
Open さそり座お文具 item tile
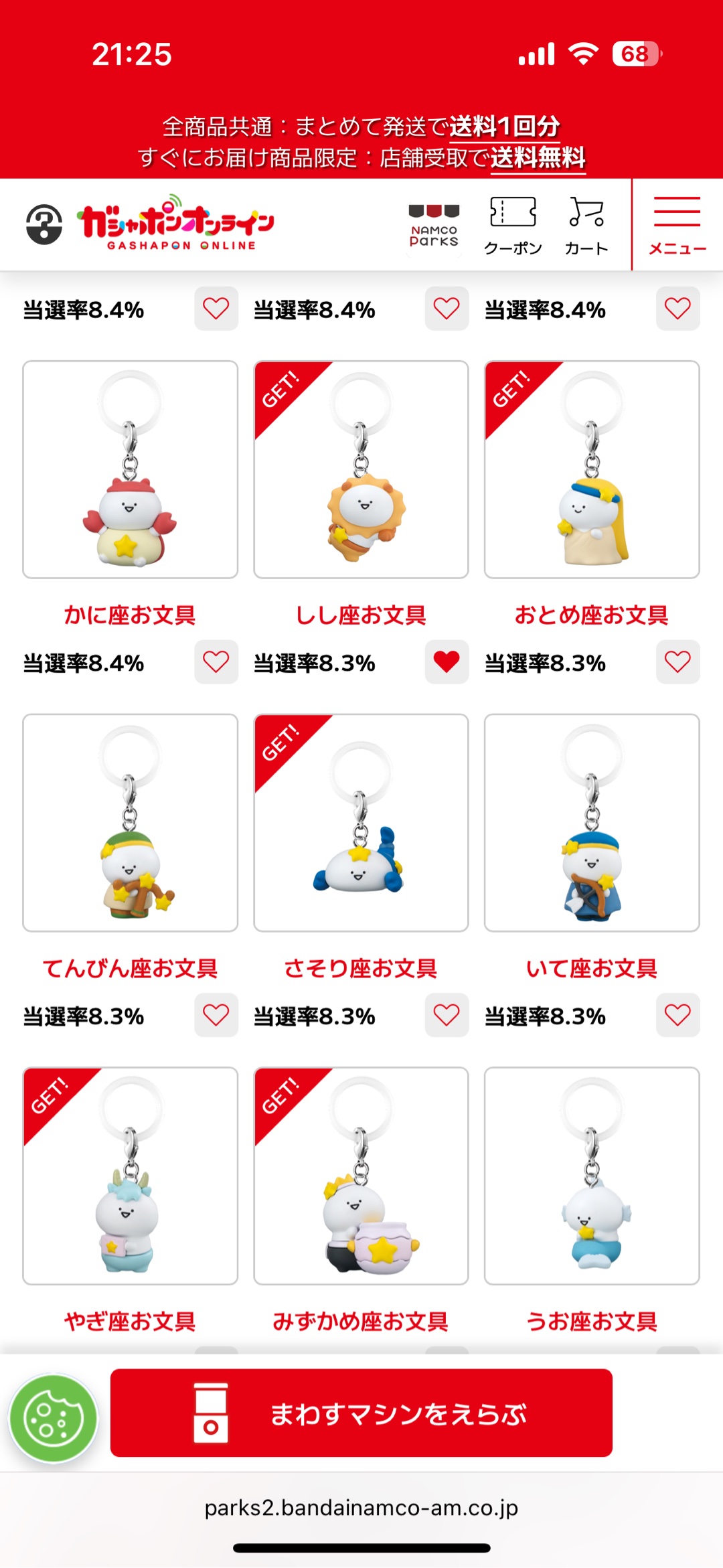361,822
